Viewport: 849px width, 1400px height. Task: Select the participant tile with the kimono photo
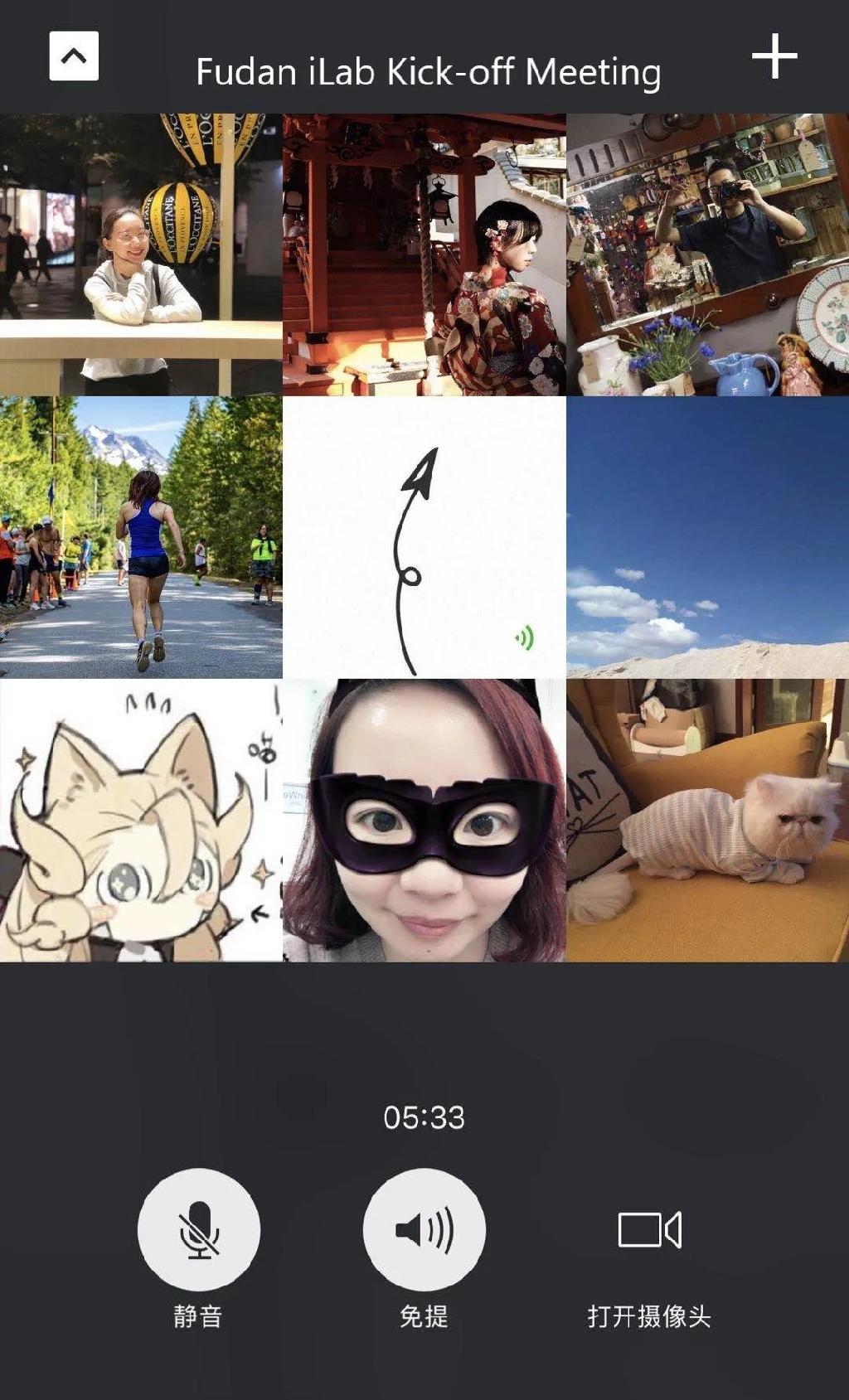[x=424, y=254]
